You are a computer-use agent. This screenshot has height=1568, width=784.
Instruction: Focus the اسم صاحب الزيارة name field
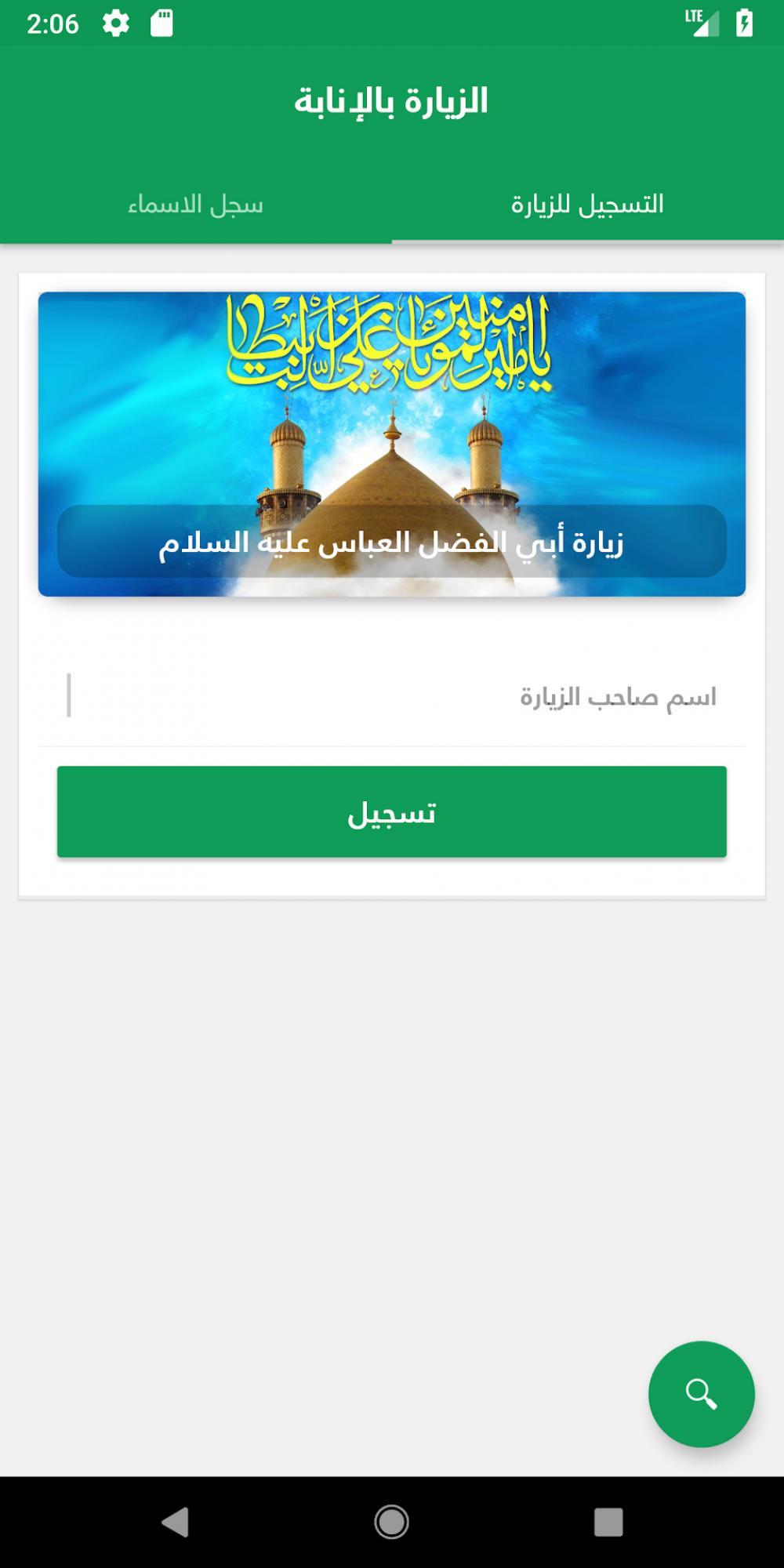pos(392,696)
